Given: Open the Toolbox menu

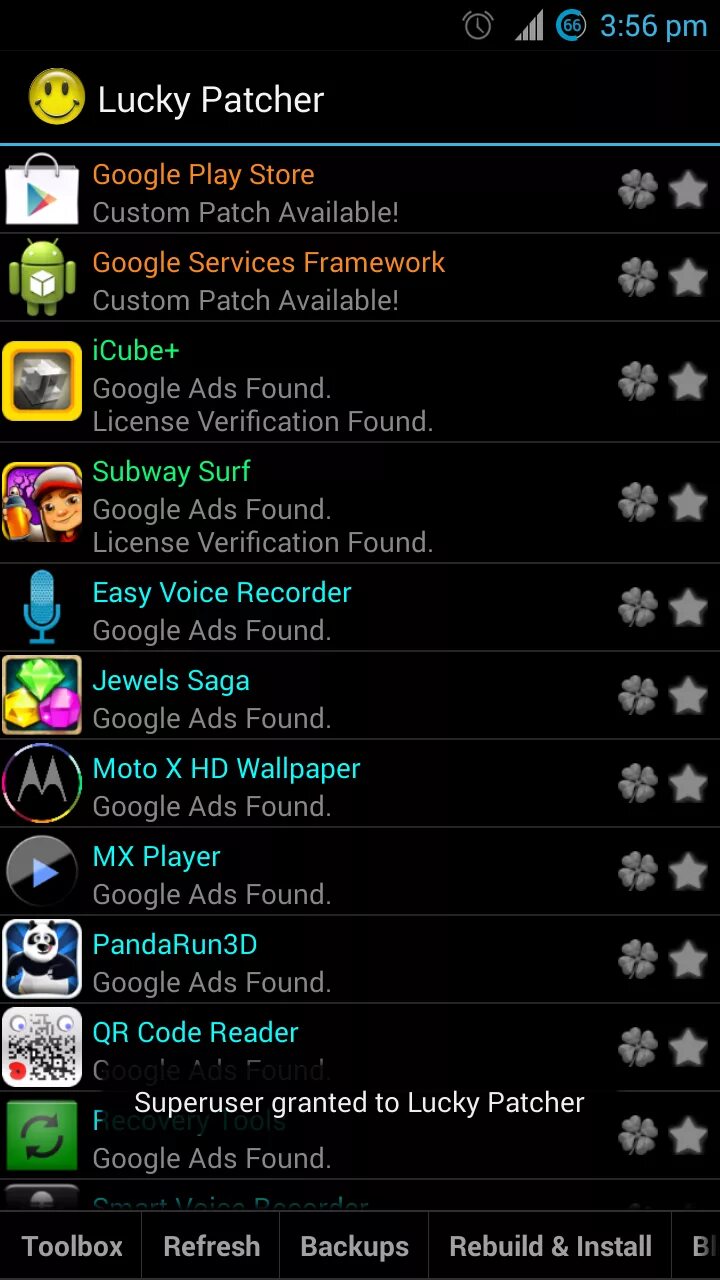Looking at the screenshot, I should coord(71,1246).
